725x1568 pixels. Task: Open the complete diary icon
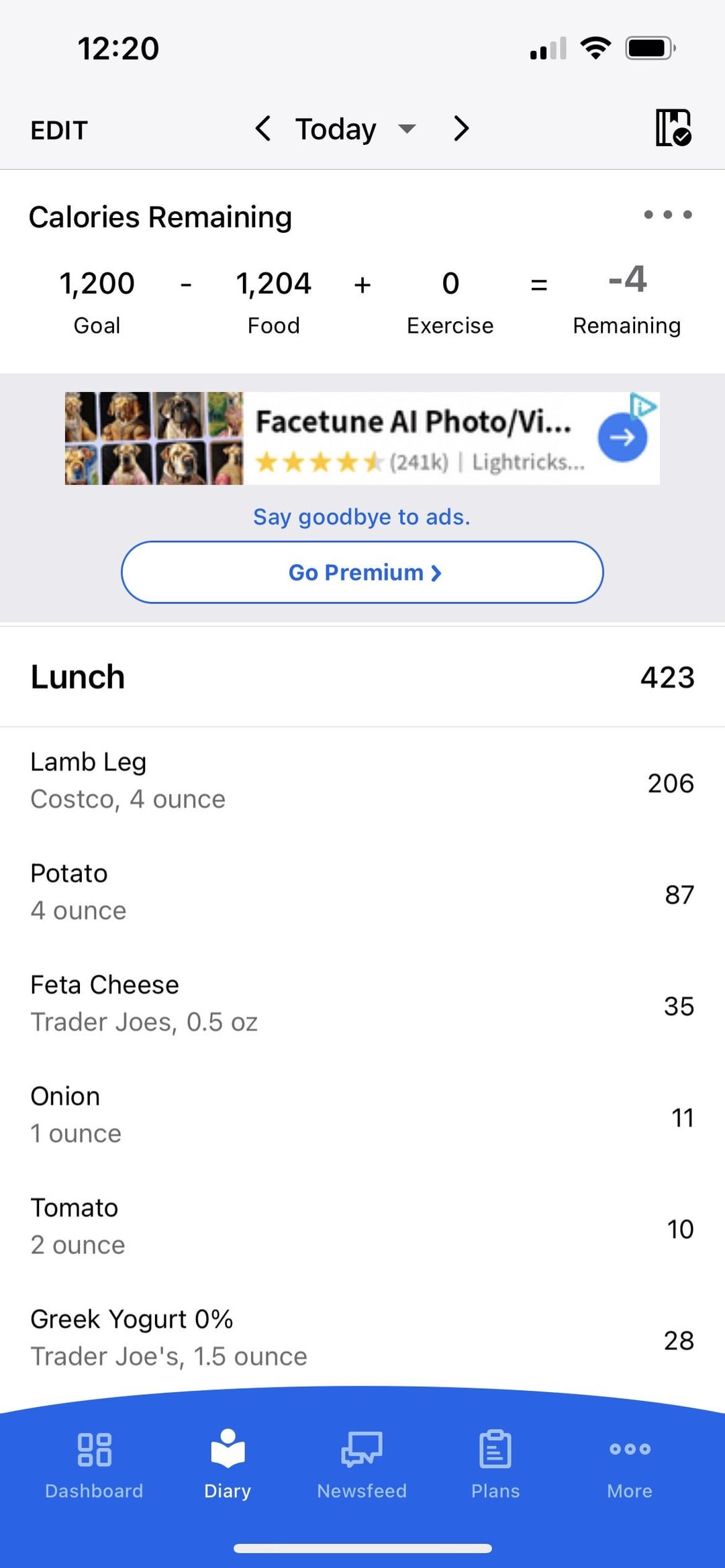pos(673,127)
